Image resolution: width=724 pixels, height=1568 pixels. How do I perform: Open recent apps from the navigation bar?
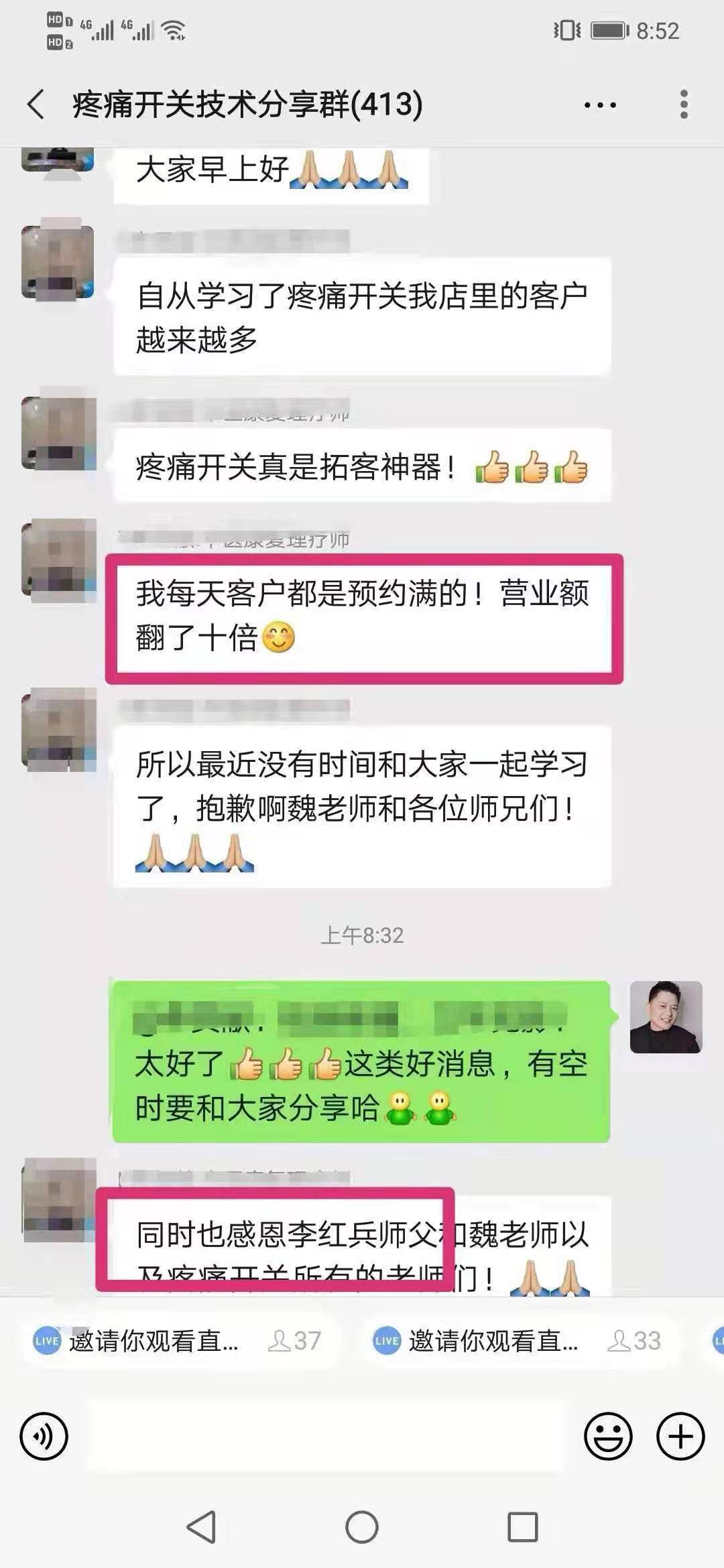pos(522,1528)
